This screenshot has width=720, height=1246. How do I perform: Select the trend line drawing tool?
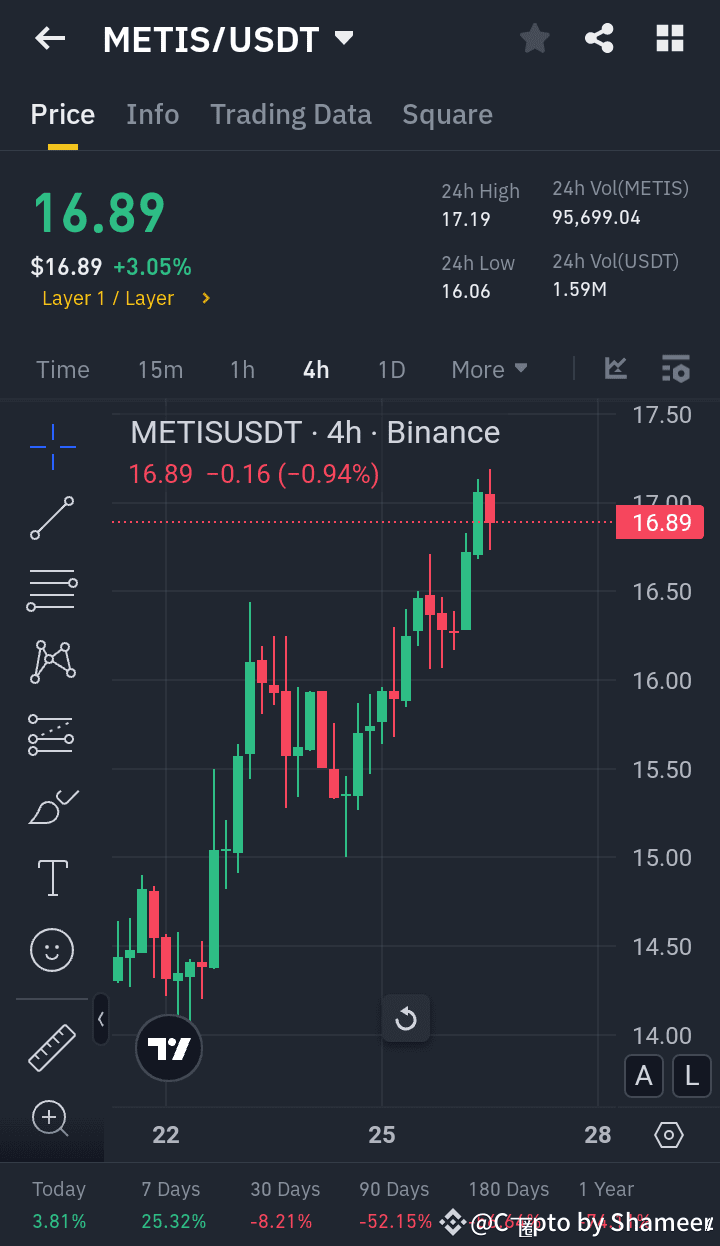pyautogui.click(x=51, y=519)
